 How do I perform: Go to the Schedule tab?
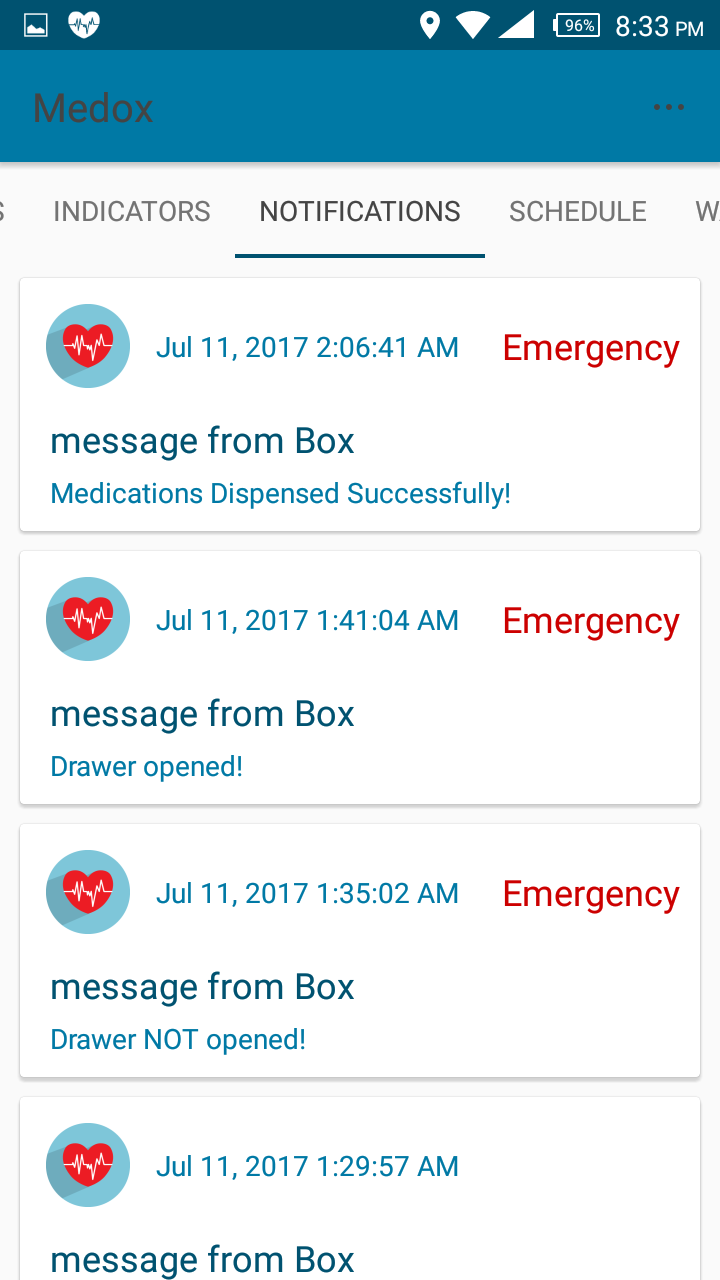click(578, 211)
